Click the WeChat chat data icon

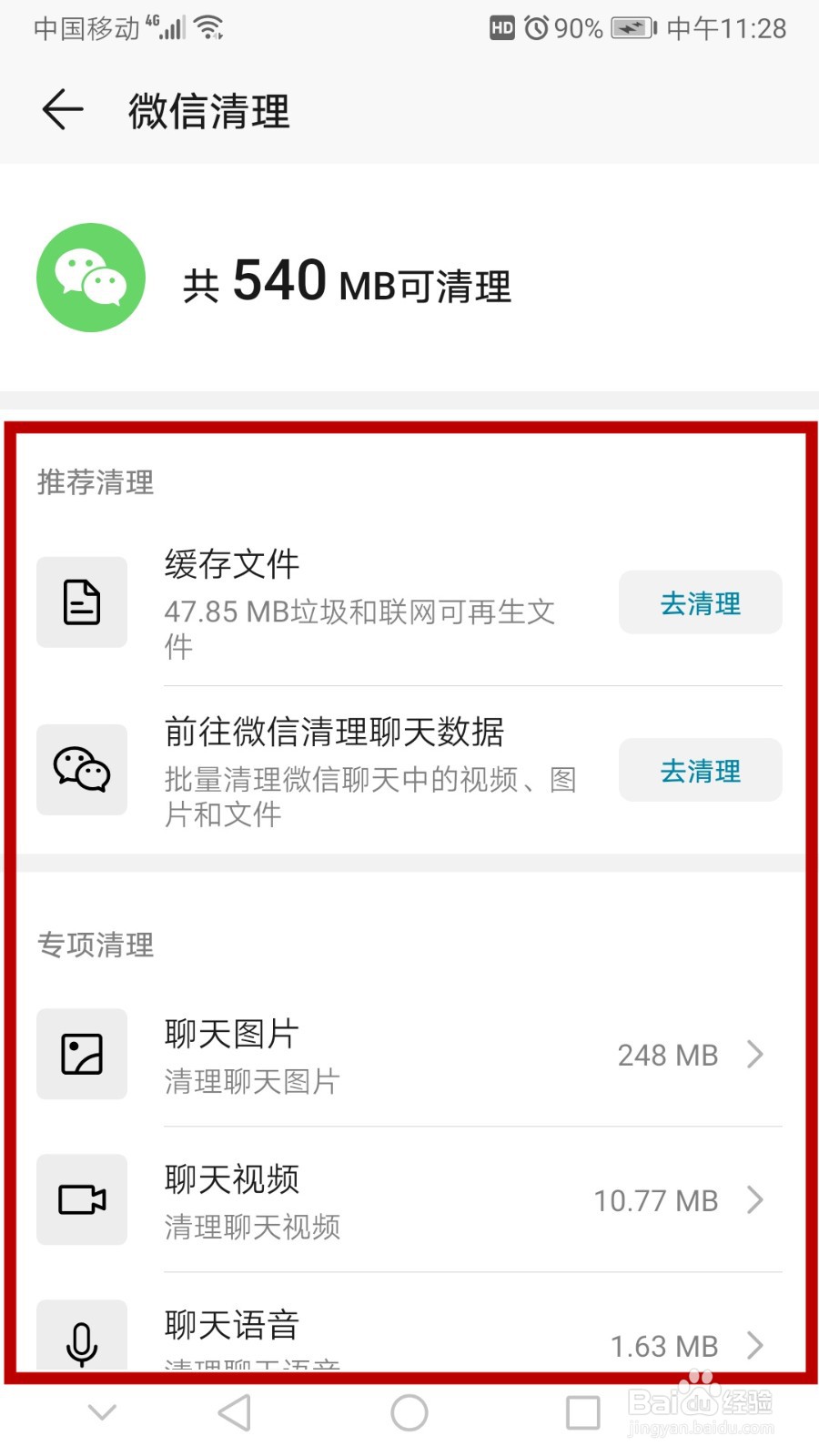pyautogui.click(x=81, y=770)
